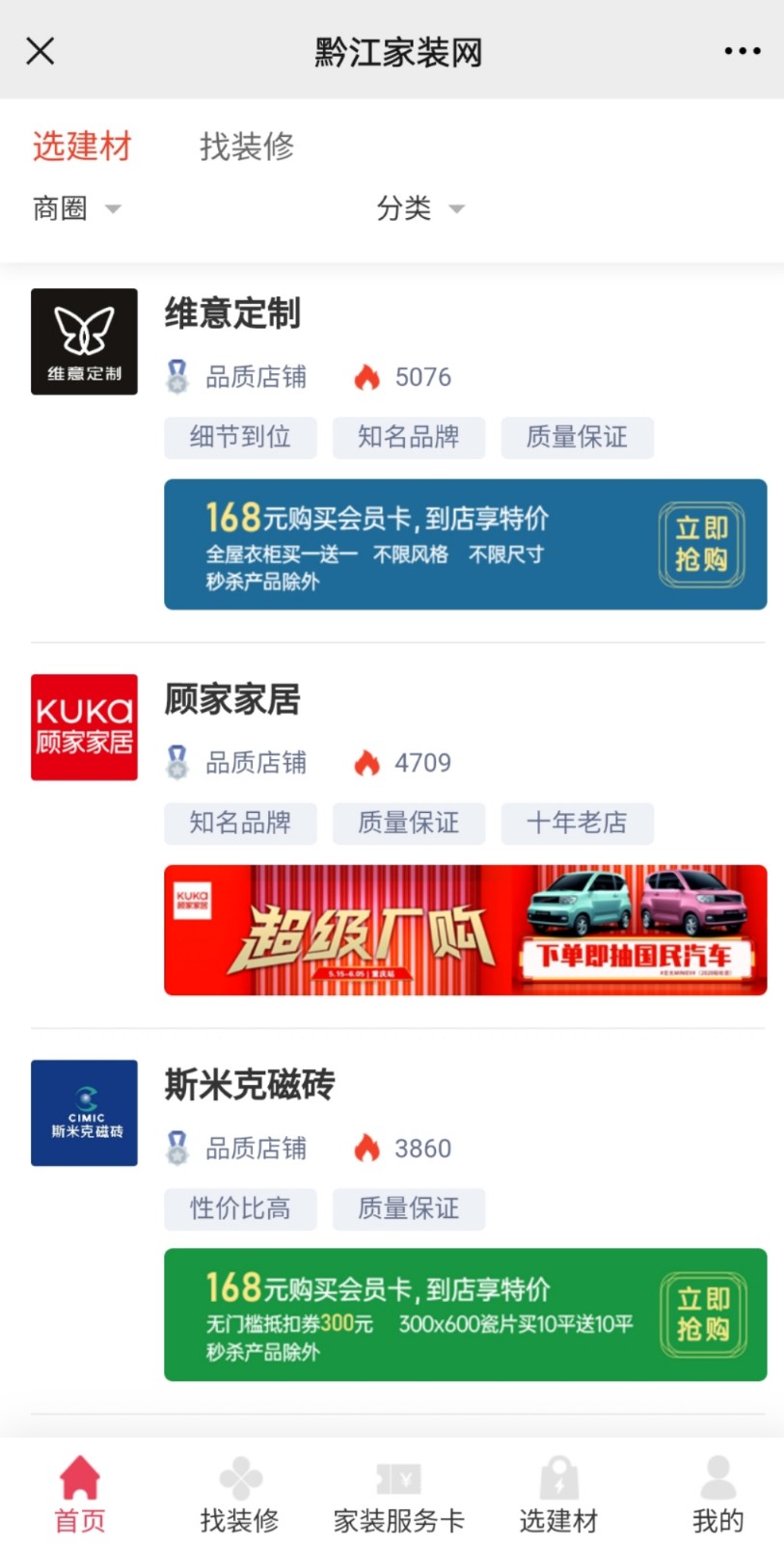Switch to 选建材 in bottom navigation
Screen dimensions: 784x1543
558,1495
